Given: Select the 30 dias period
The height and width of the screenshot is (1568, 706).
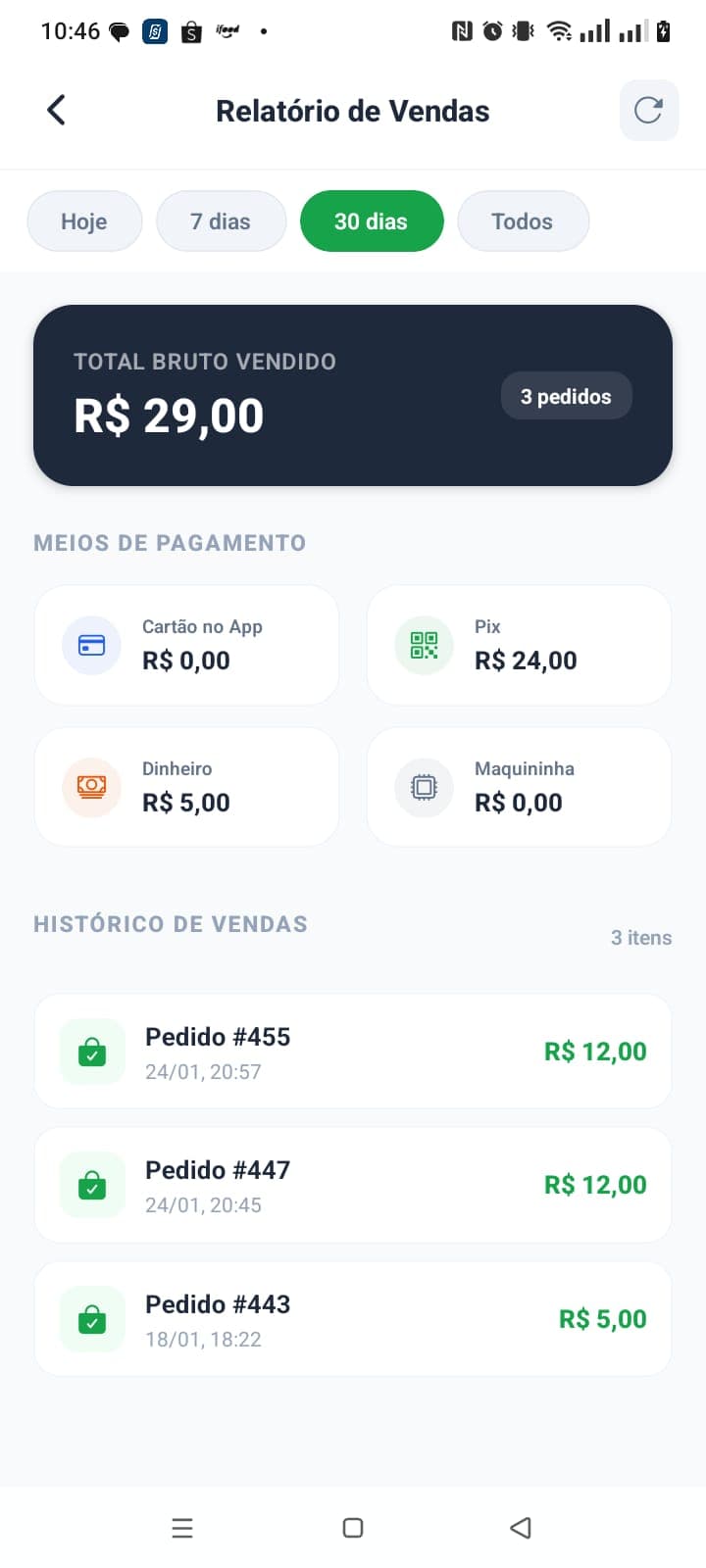Looking at the screenshot, I should point(372,220).
